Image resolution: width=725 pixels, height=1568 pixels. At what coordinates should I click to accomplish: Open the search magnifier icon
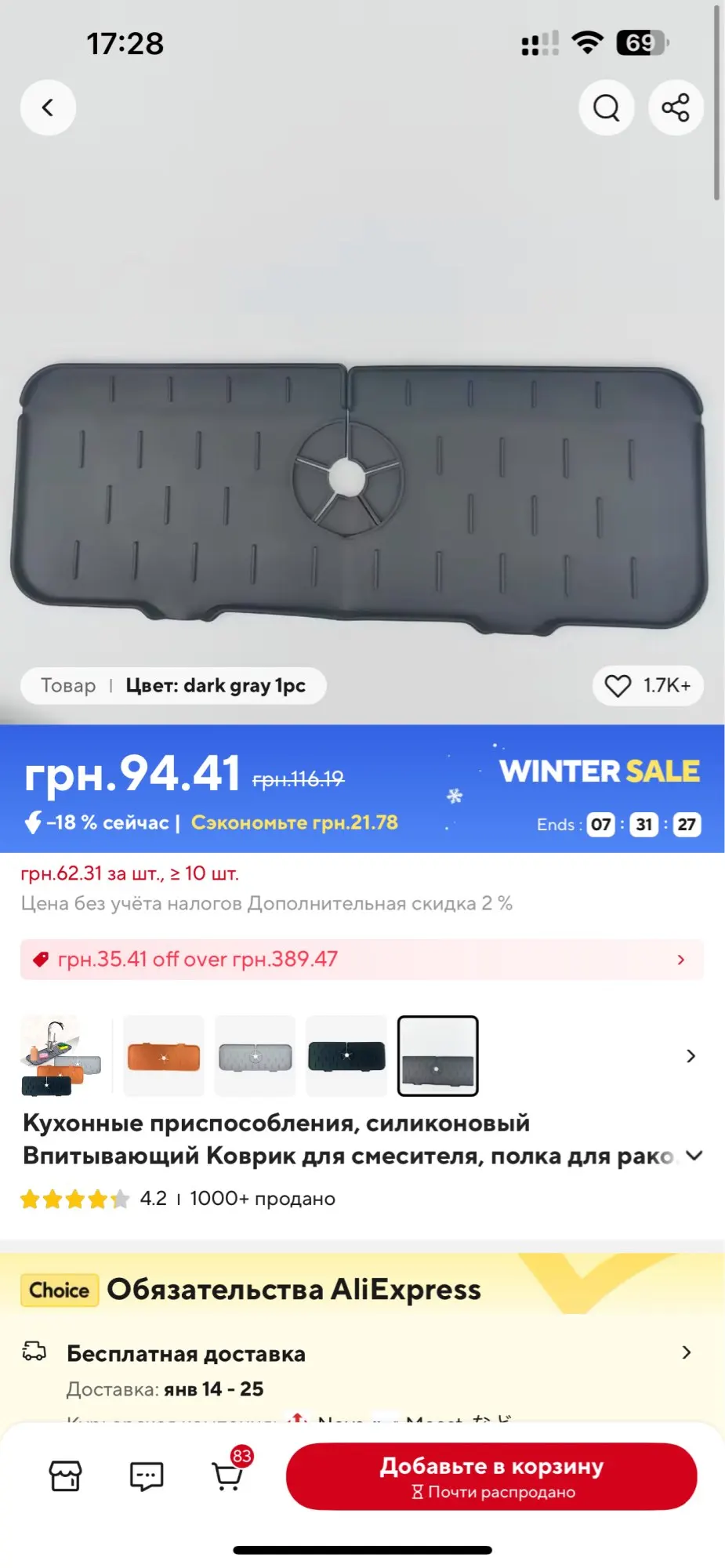click(606, 107)
